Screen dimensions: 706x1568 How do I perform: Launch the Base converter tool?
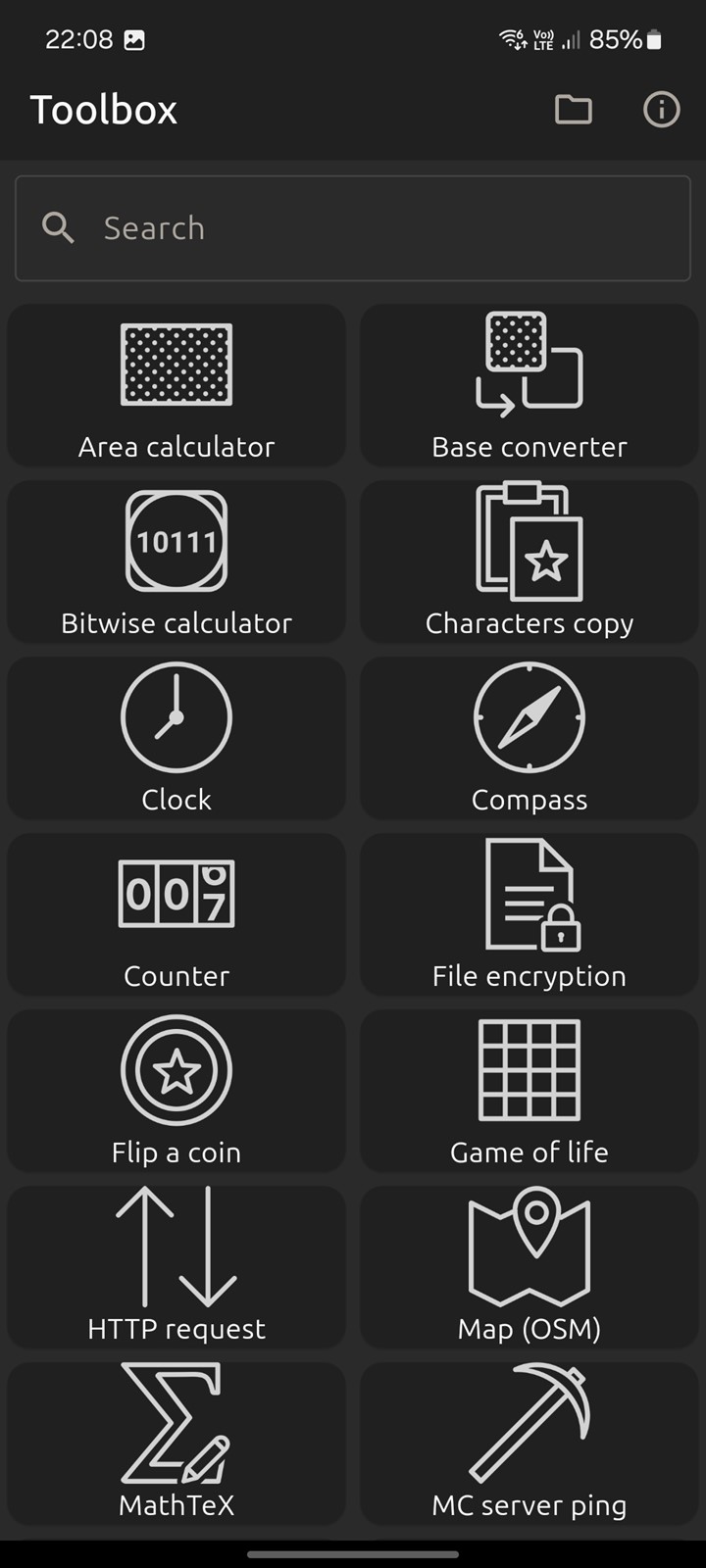(529, 385)
